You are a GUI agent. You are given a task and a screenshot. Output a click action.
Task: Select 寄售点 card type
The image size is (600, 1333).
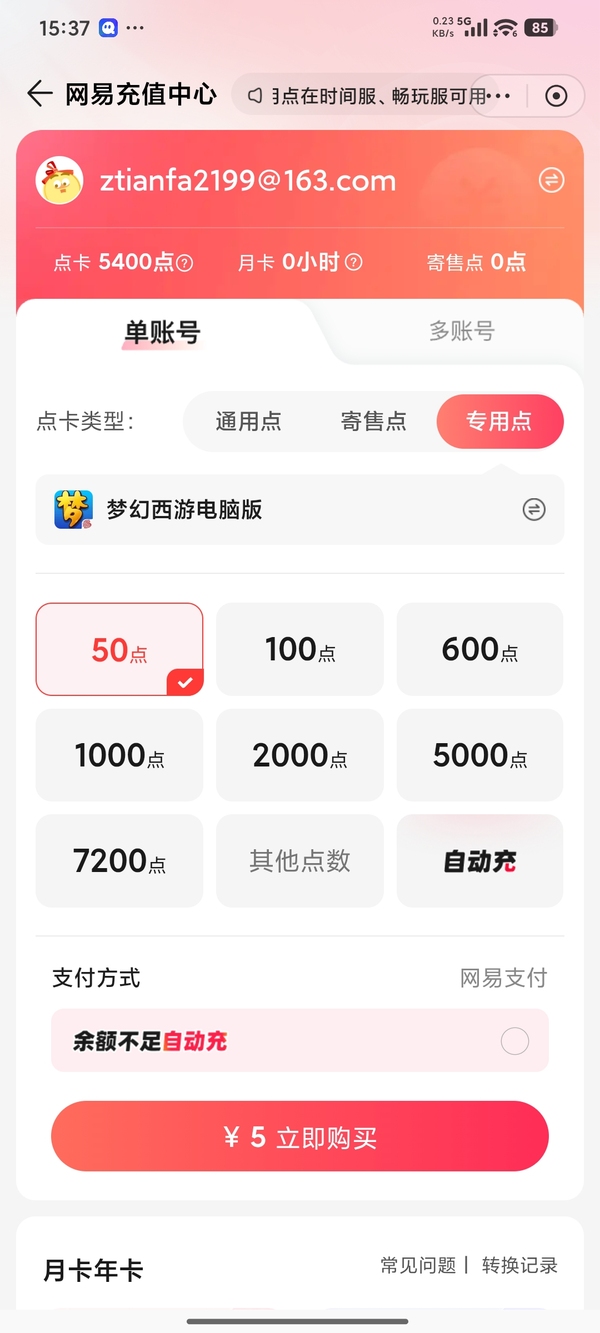pos(373,421)
